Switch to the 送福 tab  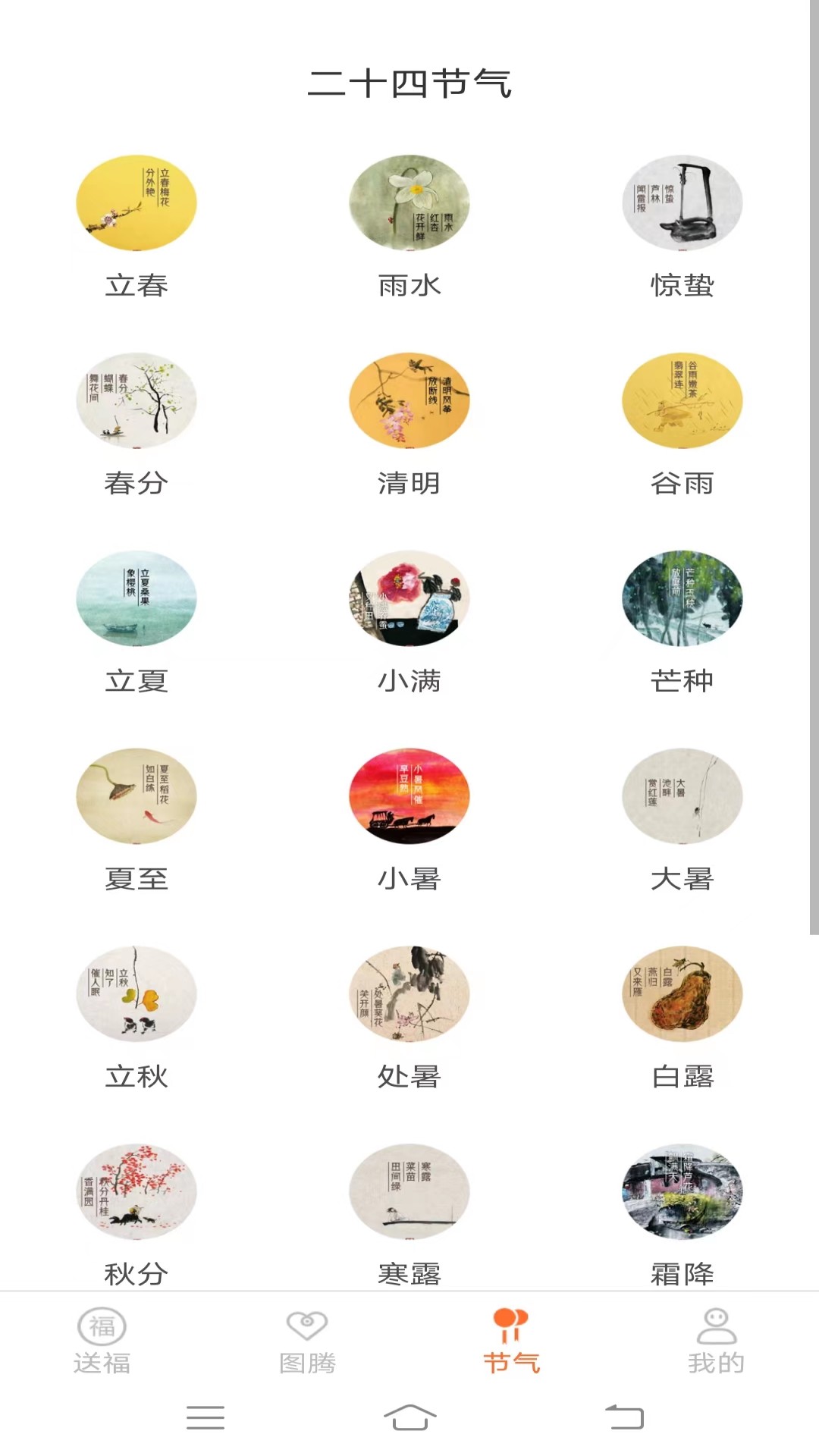click(x=102, y=1341)
